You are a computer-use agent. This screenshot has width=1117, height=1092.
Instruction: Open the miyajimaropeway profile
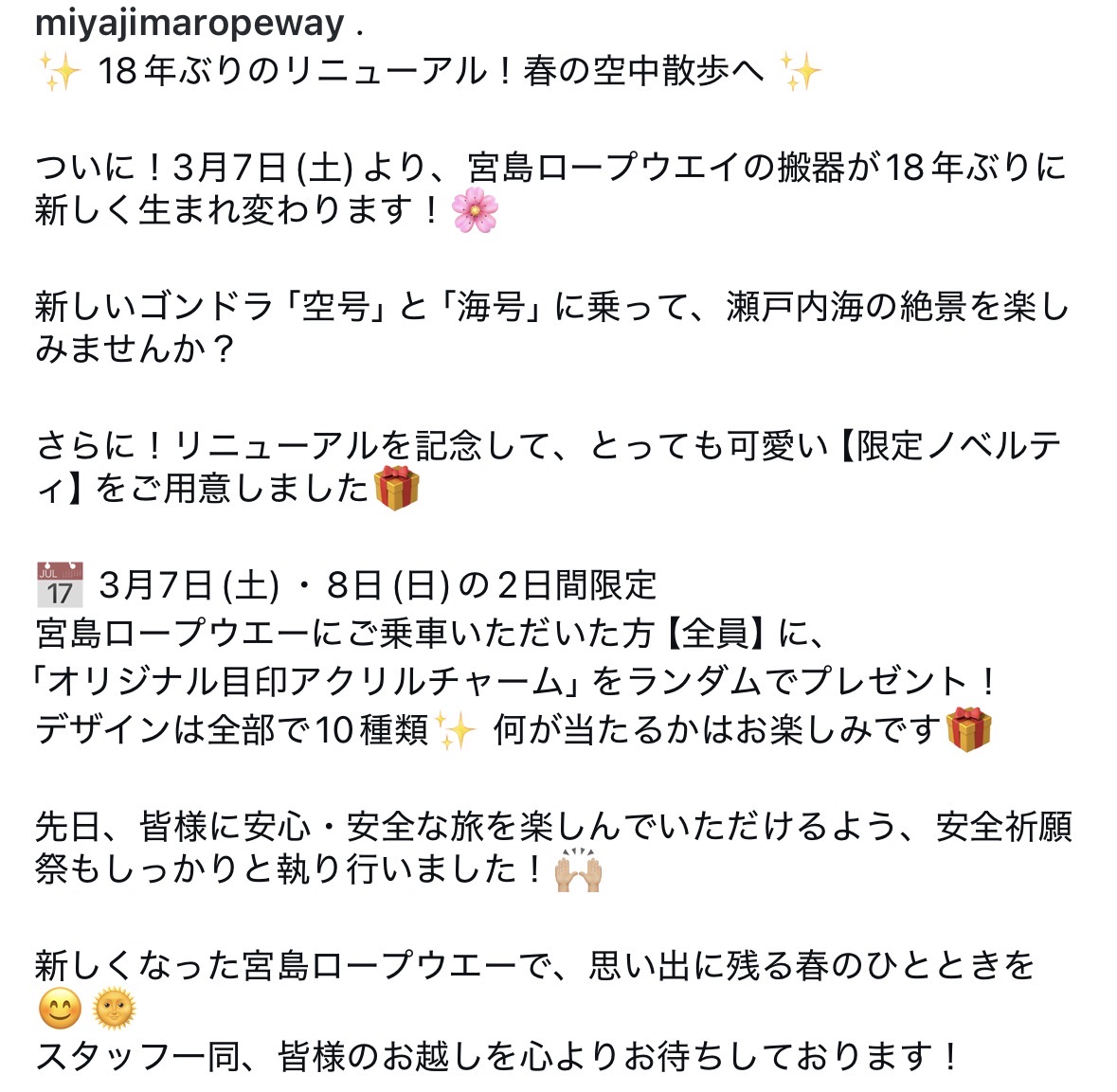(x=189, y=23)
